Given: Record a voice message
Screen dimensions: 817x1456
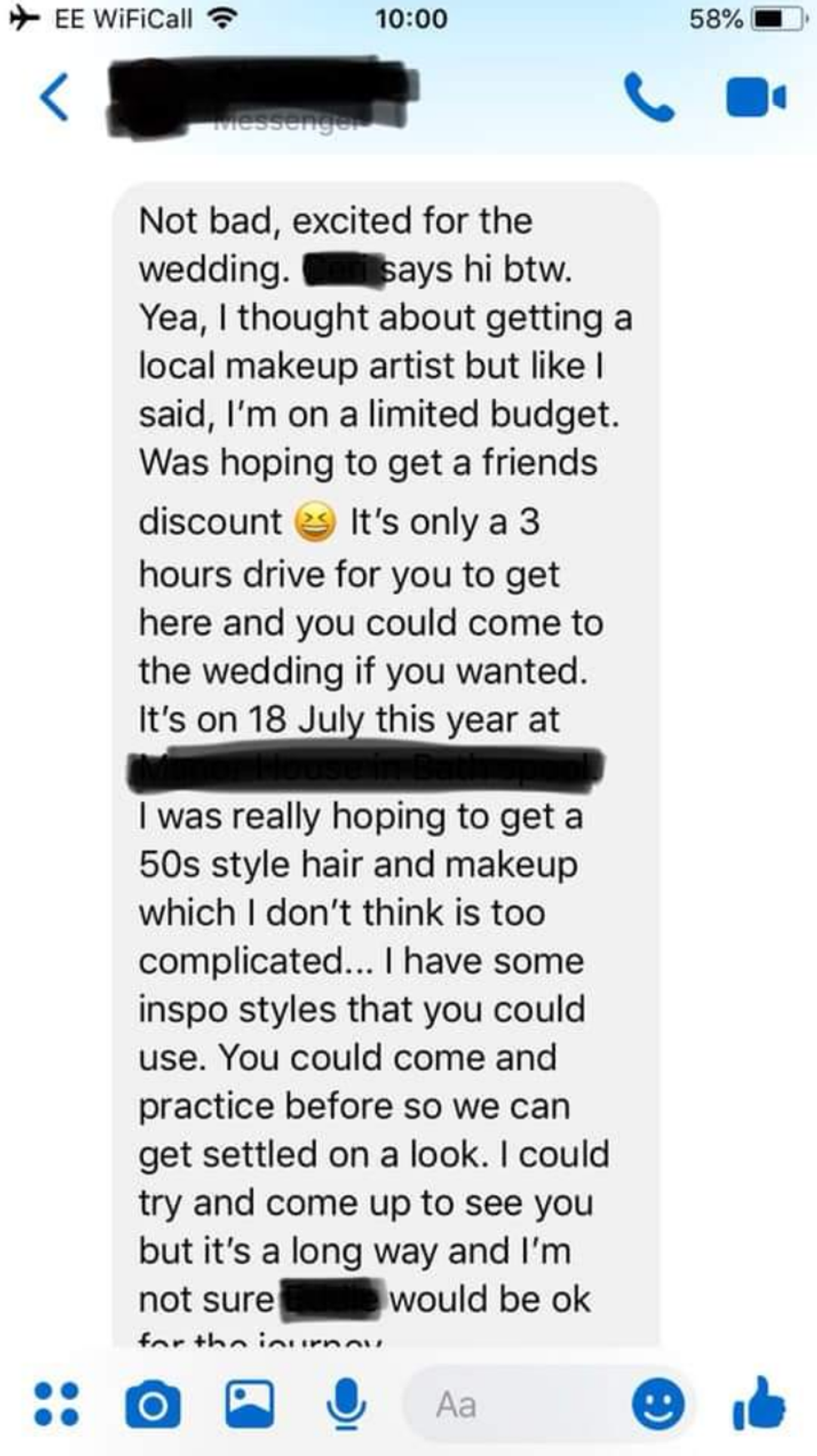Looking at the screenshot, I should (x=345, y=1403).
